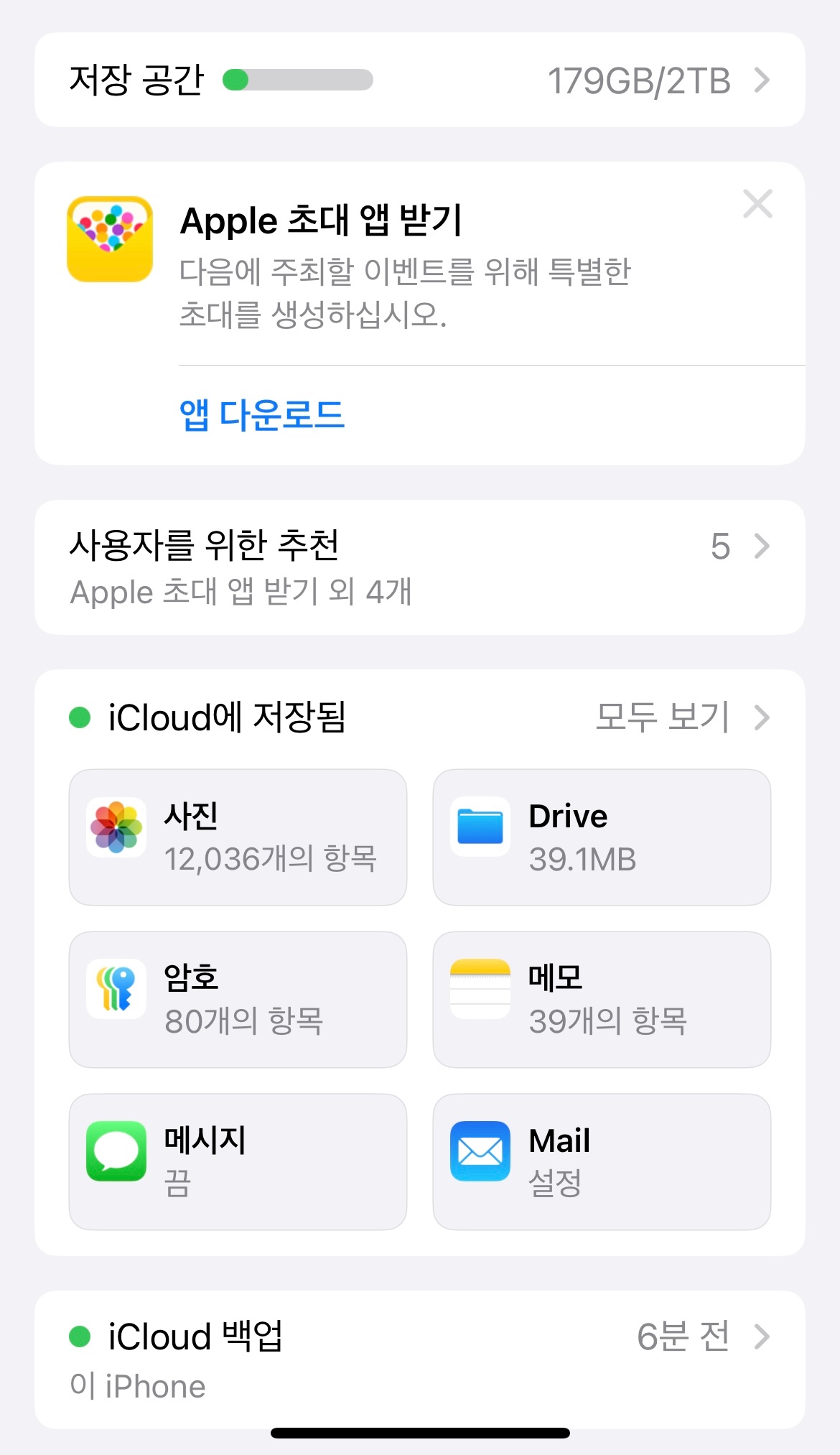Dismiss the Apple 초대 앱 받기 banner

[757, 204]
